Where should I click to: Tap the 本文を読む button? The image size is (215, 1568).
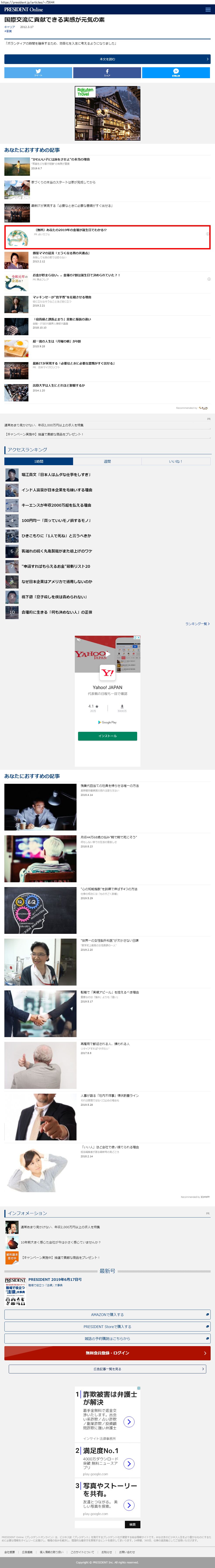(107, 59)
